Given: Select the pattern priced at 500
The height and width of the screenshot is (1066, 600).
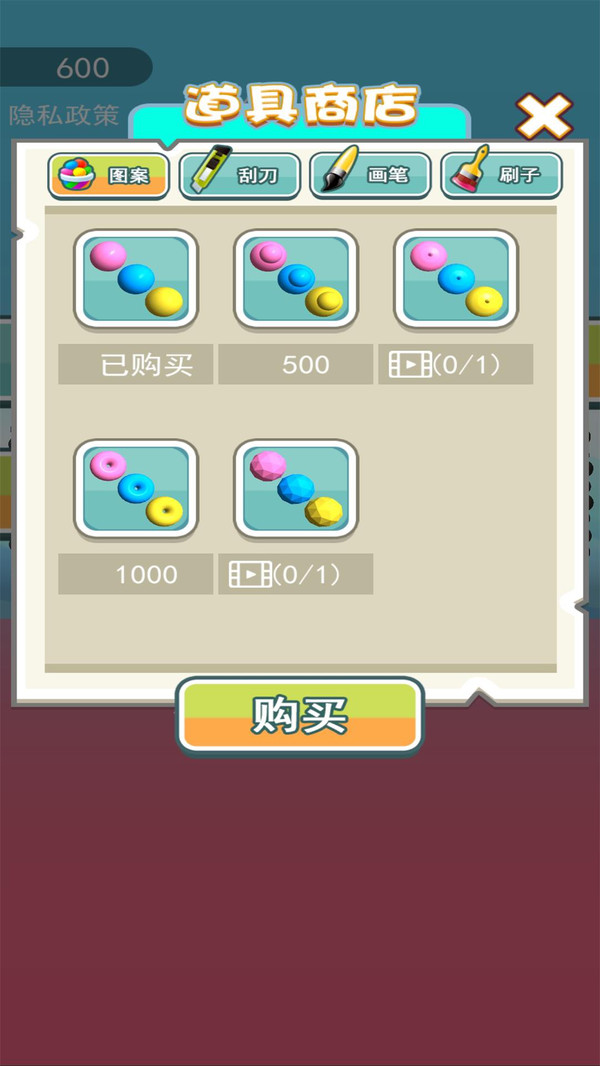Looking at the screenshot, I should 296,279.
